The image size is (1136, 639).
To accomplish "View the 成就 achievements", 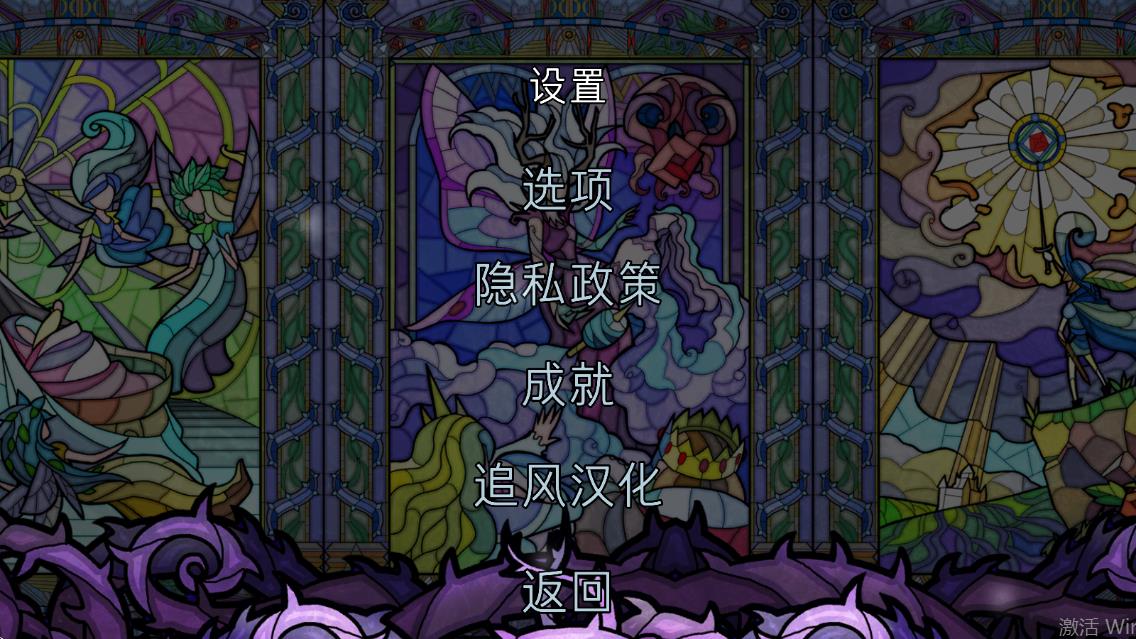I will (x=567, y=386).
